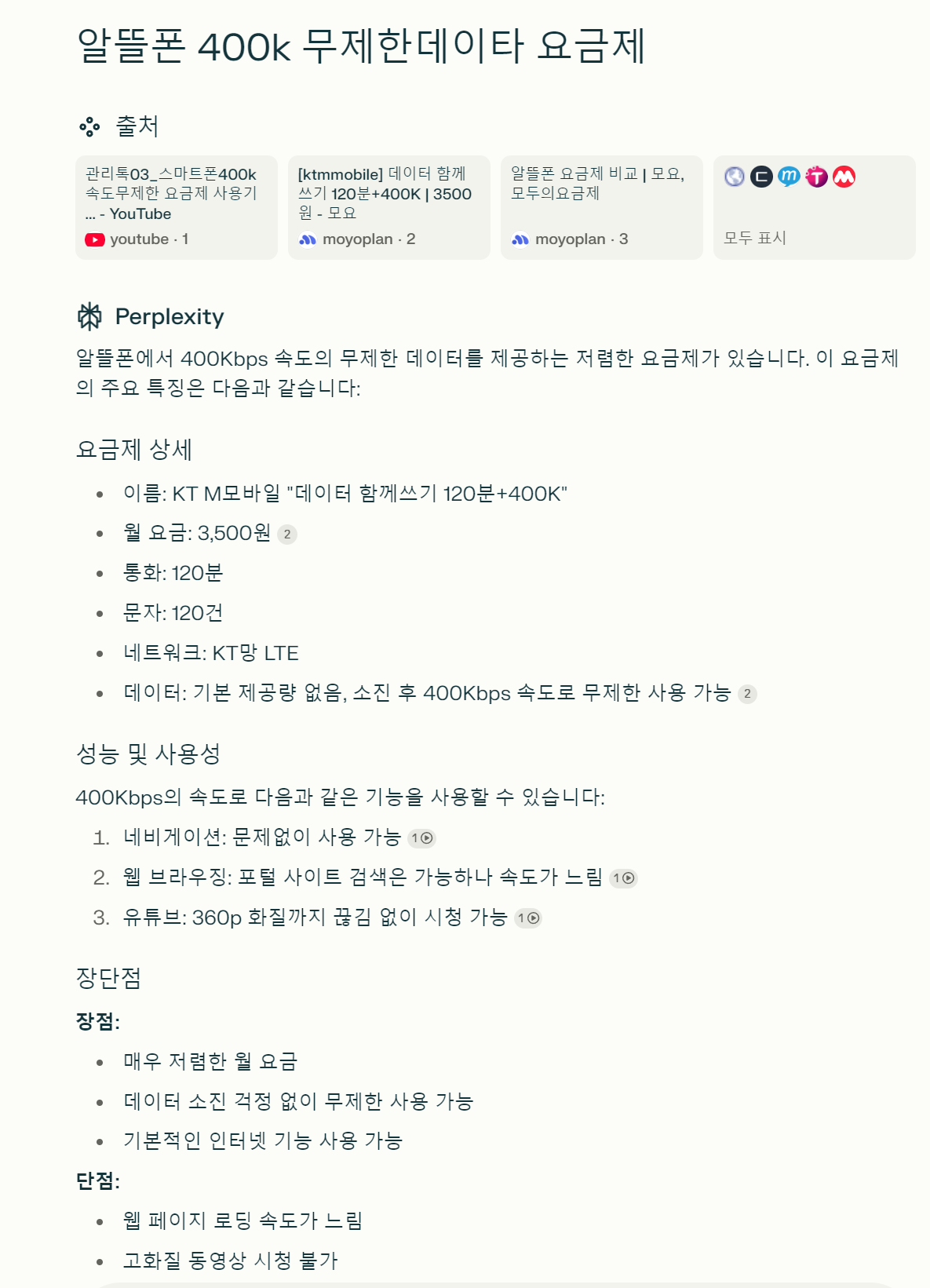Open video citation beside 웹 브라우징 item

click(x=624, y=878)
